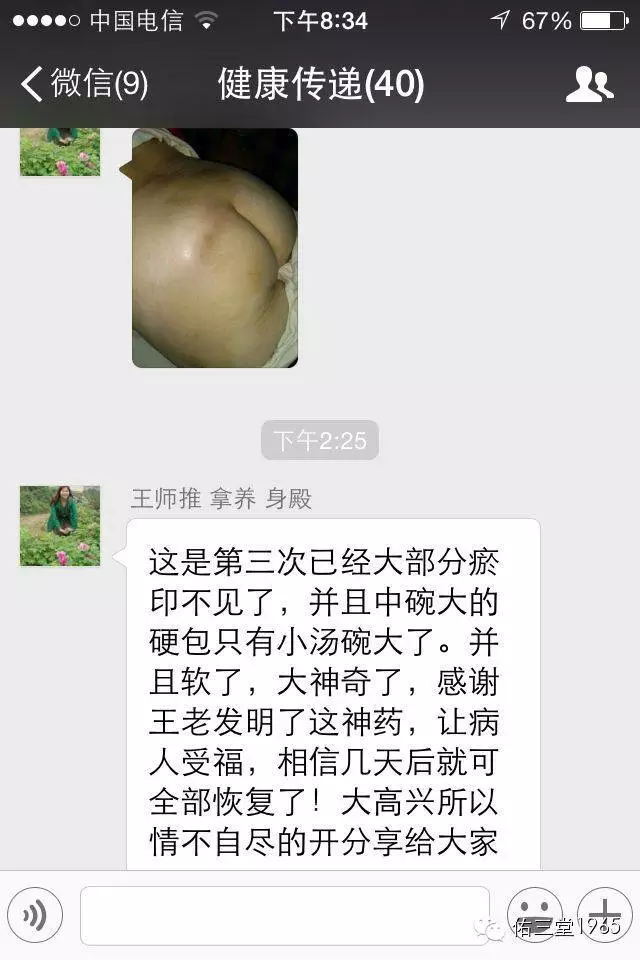Tap the avatar next to the photo message

point(60,152)
